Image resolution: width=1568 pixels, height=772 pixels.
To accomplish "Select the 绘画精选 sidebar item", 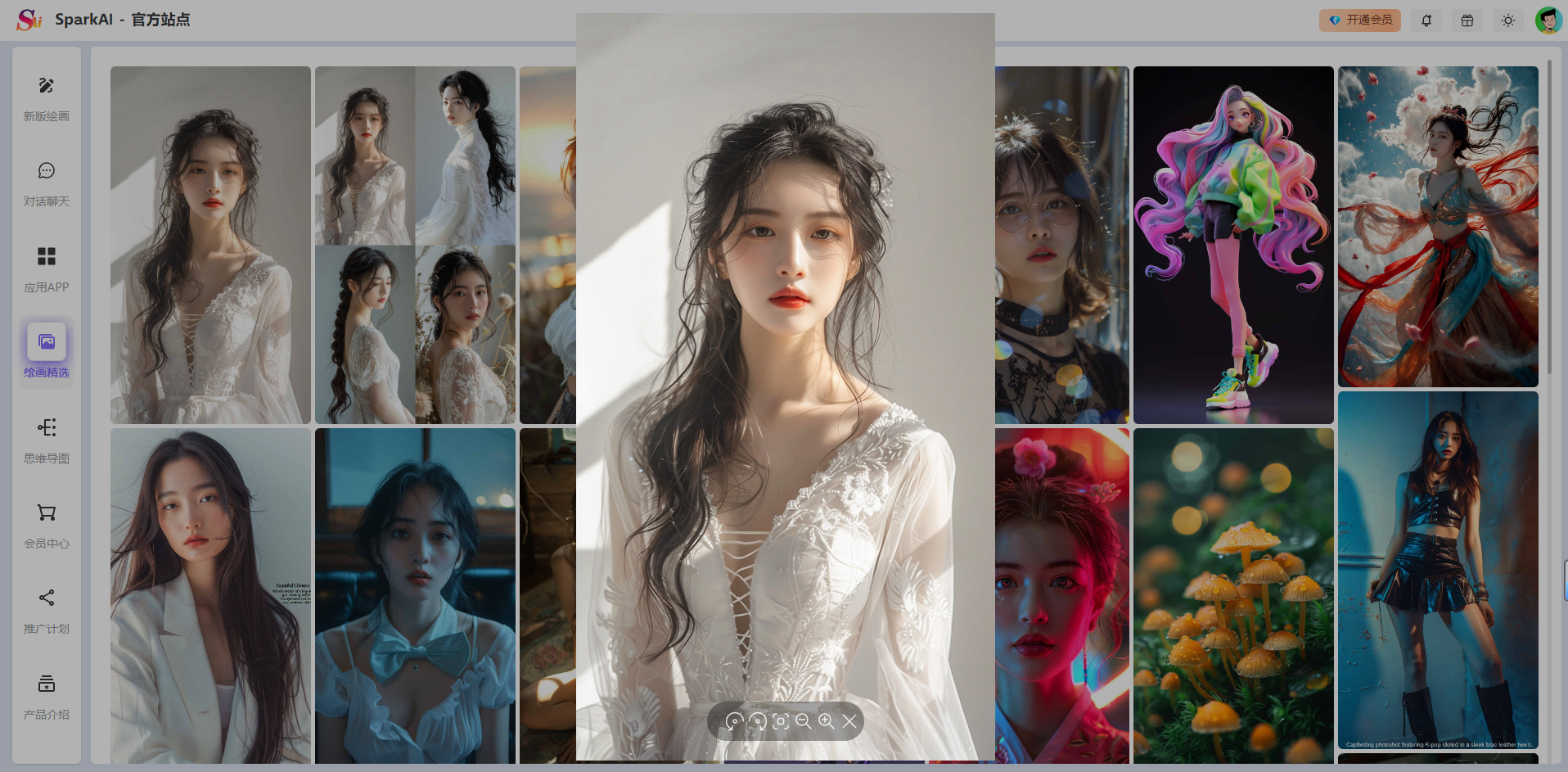I will [x=47, y=352].
